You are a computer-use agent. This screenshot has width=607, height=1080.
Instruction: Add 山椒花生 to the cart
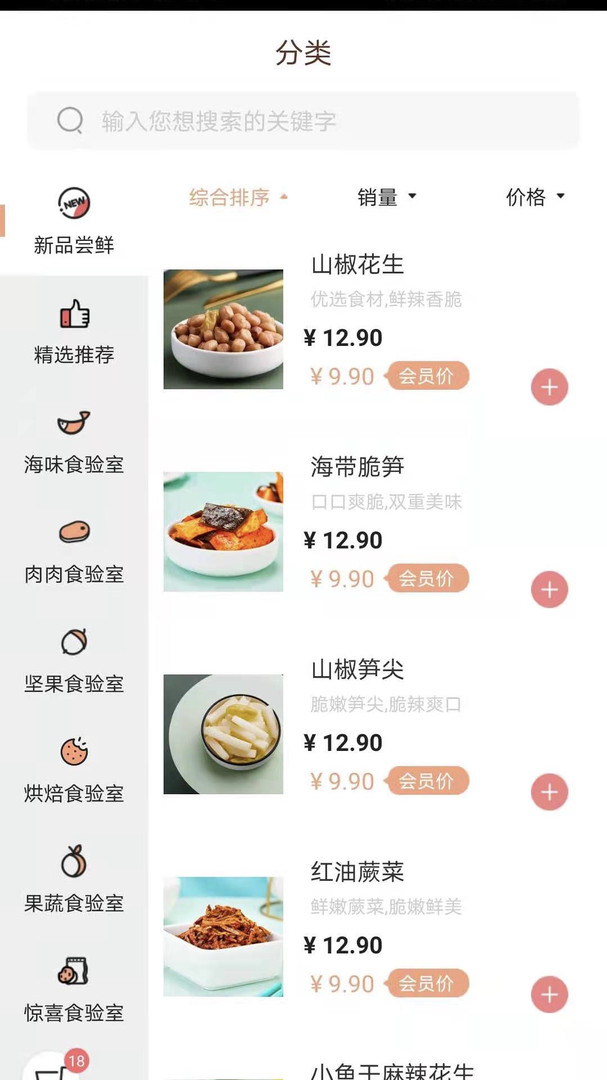coord(549,387)
